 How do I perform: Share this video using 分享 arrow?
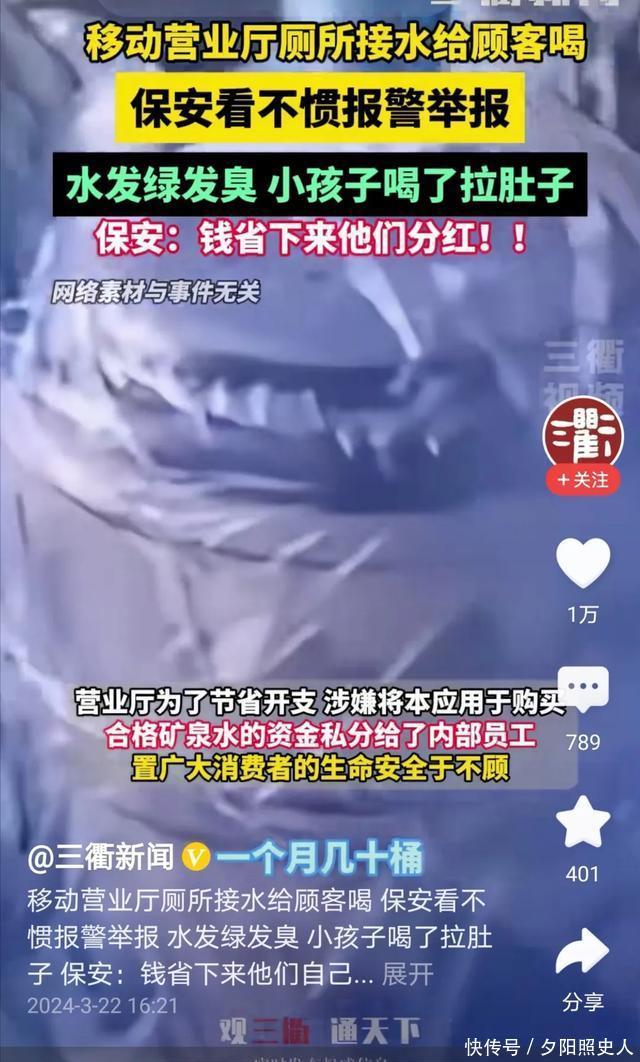(x=582, y=953)
